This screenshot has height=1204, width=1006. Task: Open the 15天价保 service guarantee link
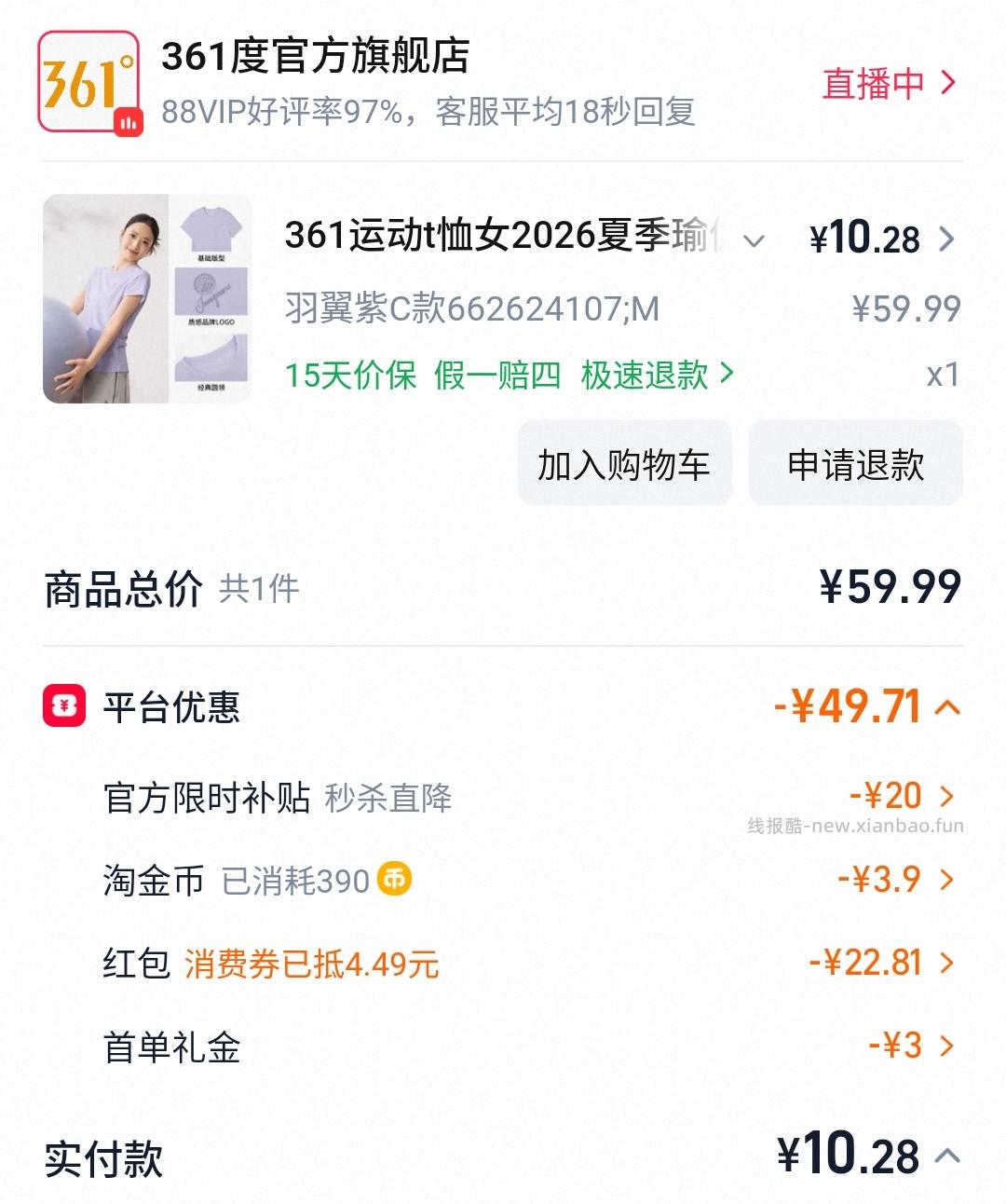pyautogui.click(x=351, y=376)
